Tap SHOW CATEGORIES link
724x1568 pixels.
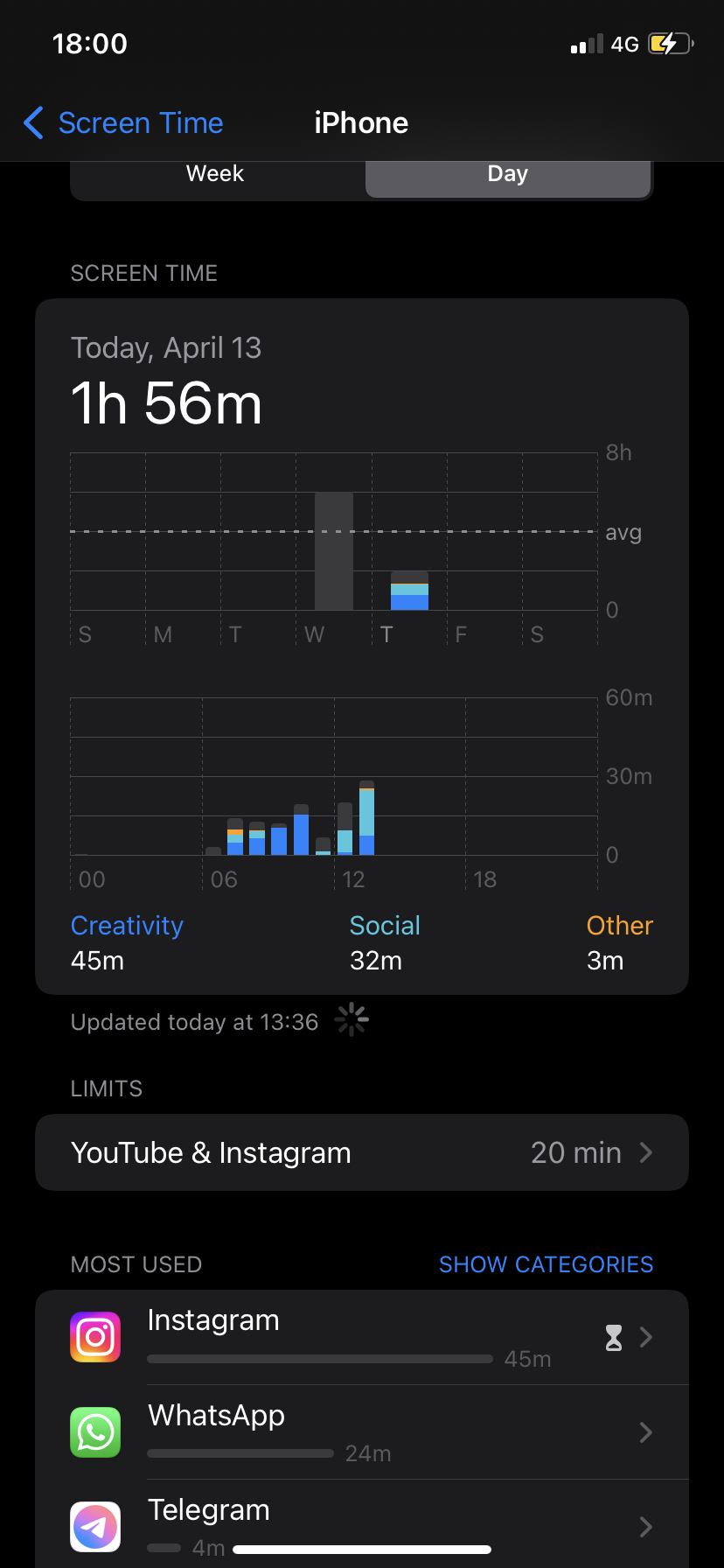pyautogui.click(x=546, y=1264)
